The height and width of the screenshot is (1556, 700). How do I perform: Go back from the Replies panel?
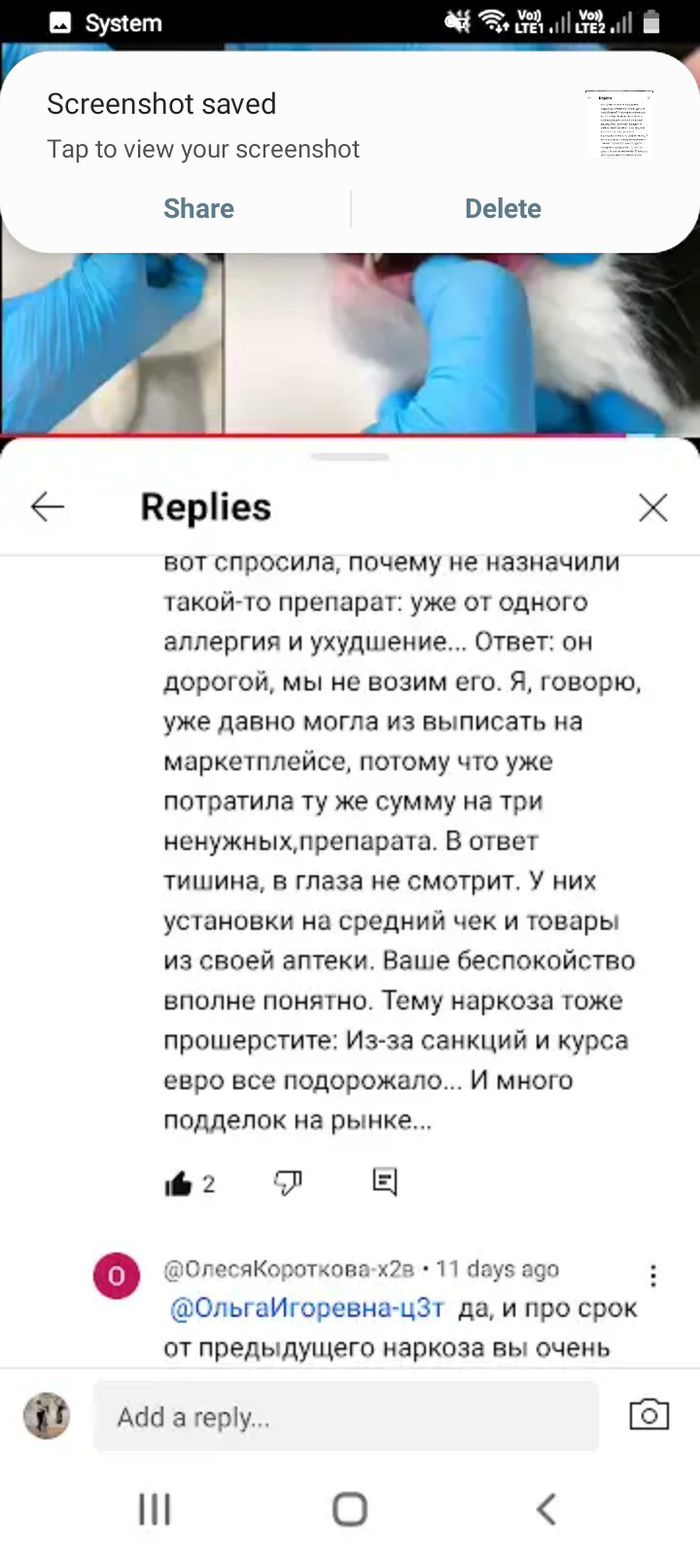pyautogui.click(x=47, y=508)
